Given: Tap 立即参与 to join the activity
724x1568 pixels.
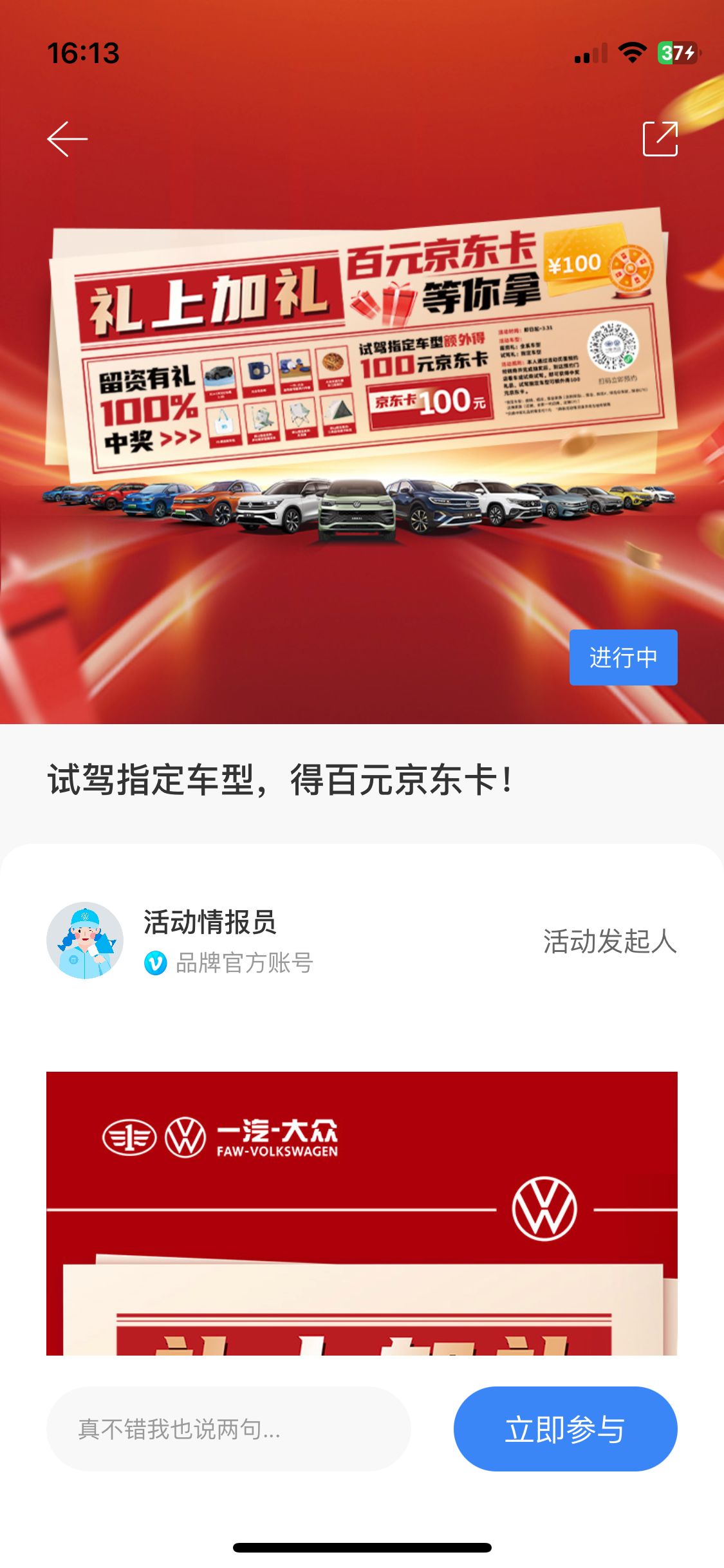Looking at the screenshot, I should point(565,1429).
